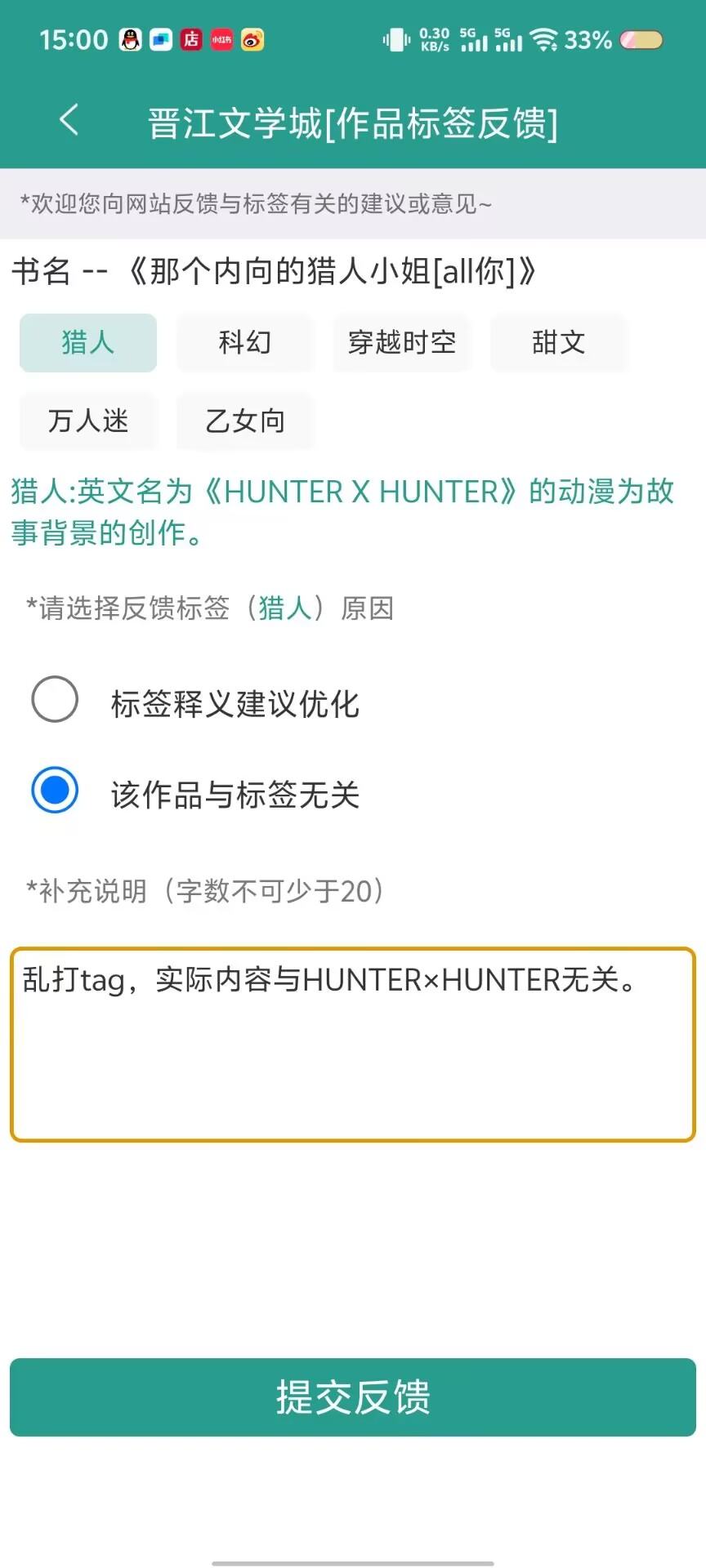Image resolution: width=706 pixels, height=1568 pixels.
Task: Submit feedback with 提交反馈 button
Action: pos(353,1397)
